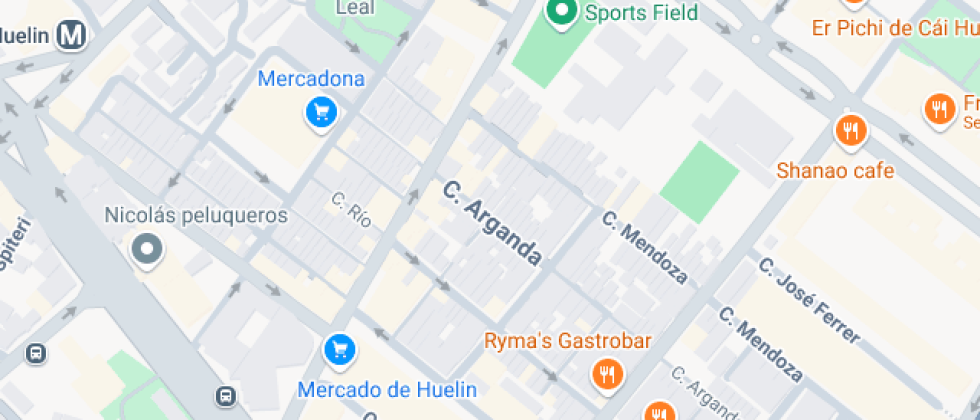Open Ryma's Gastrobar restaurant pin
Image resolution: width=980 pixels, height=420 pixels.
(x=606, y=375)
